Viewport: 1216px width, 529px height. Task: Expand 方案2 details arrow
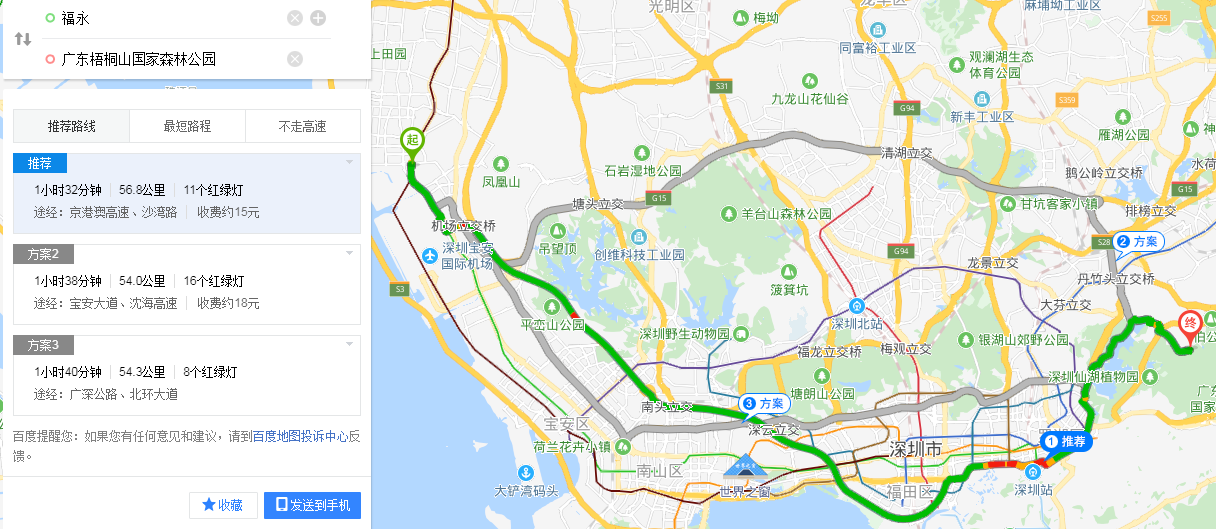(x=349, y=252)
